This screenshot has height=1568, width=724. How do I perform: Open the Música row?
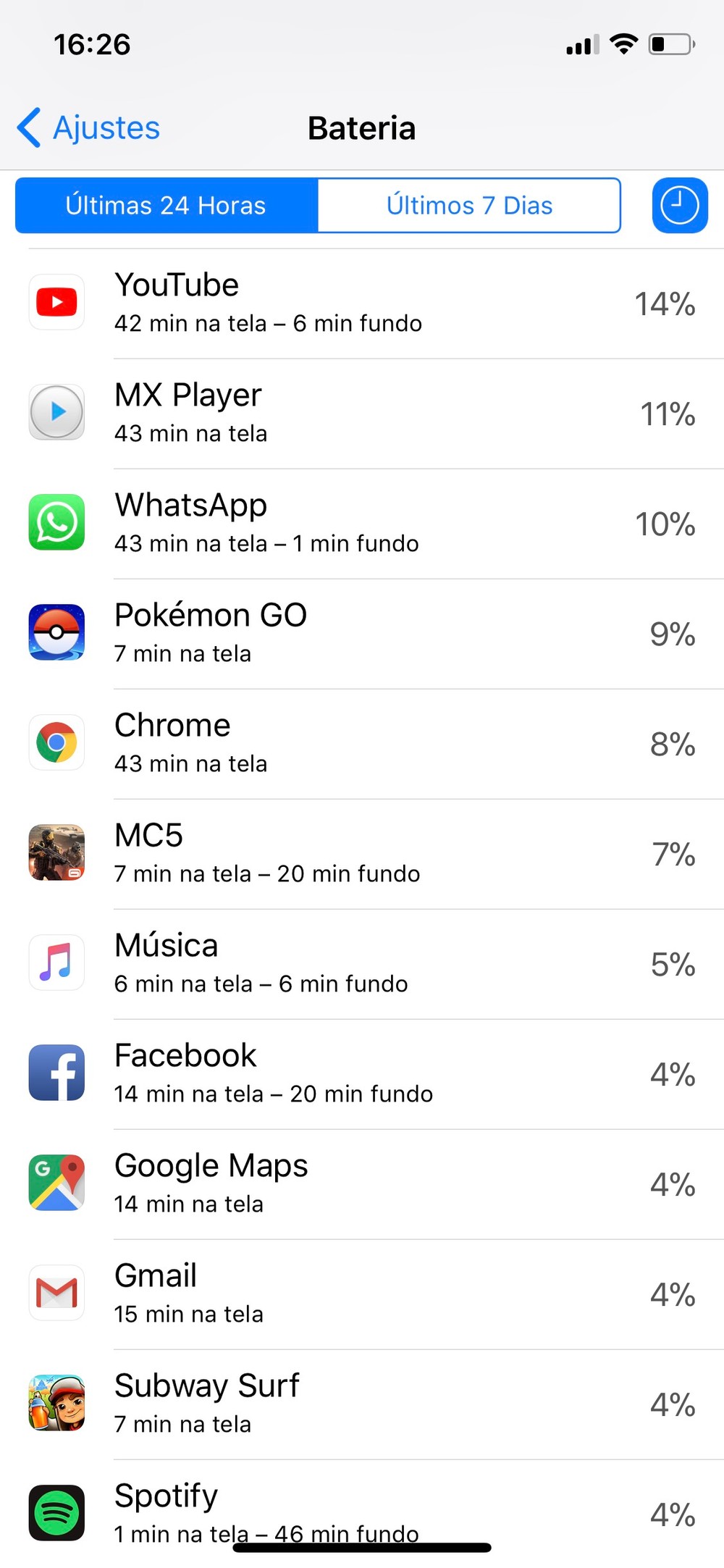click(362, 964)
